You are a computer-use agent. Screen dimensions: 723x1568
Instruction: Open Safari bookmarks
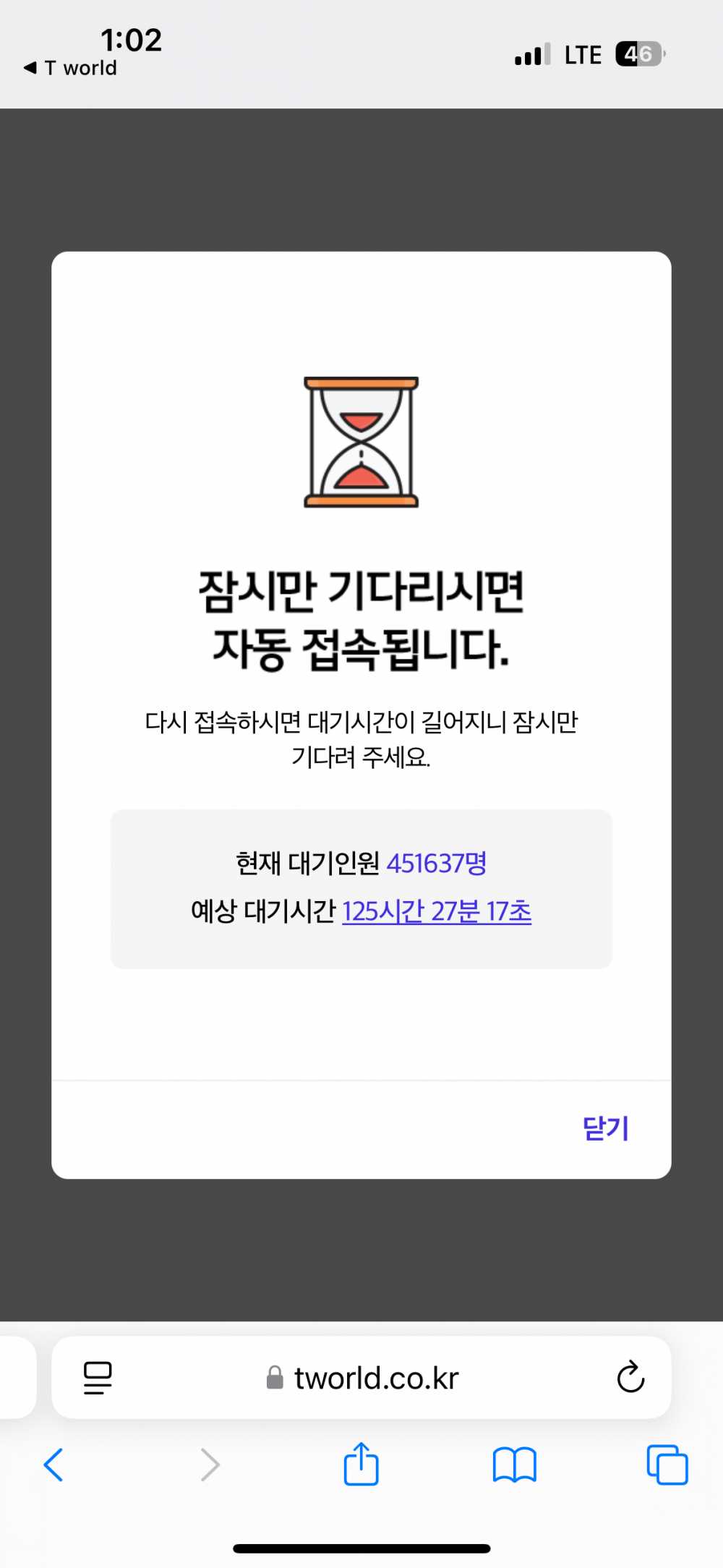pos(514,1465)
